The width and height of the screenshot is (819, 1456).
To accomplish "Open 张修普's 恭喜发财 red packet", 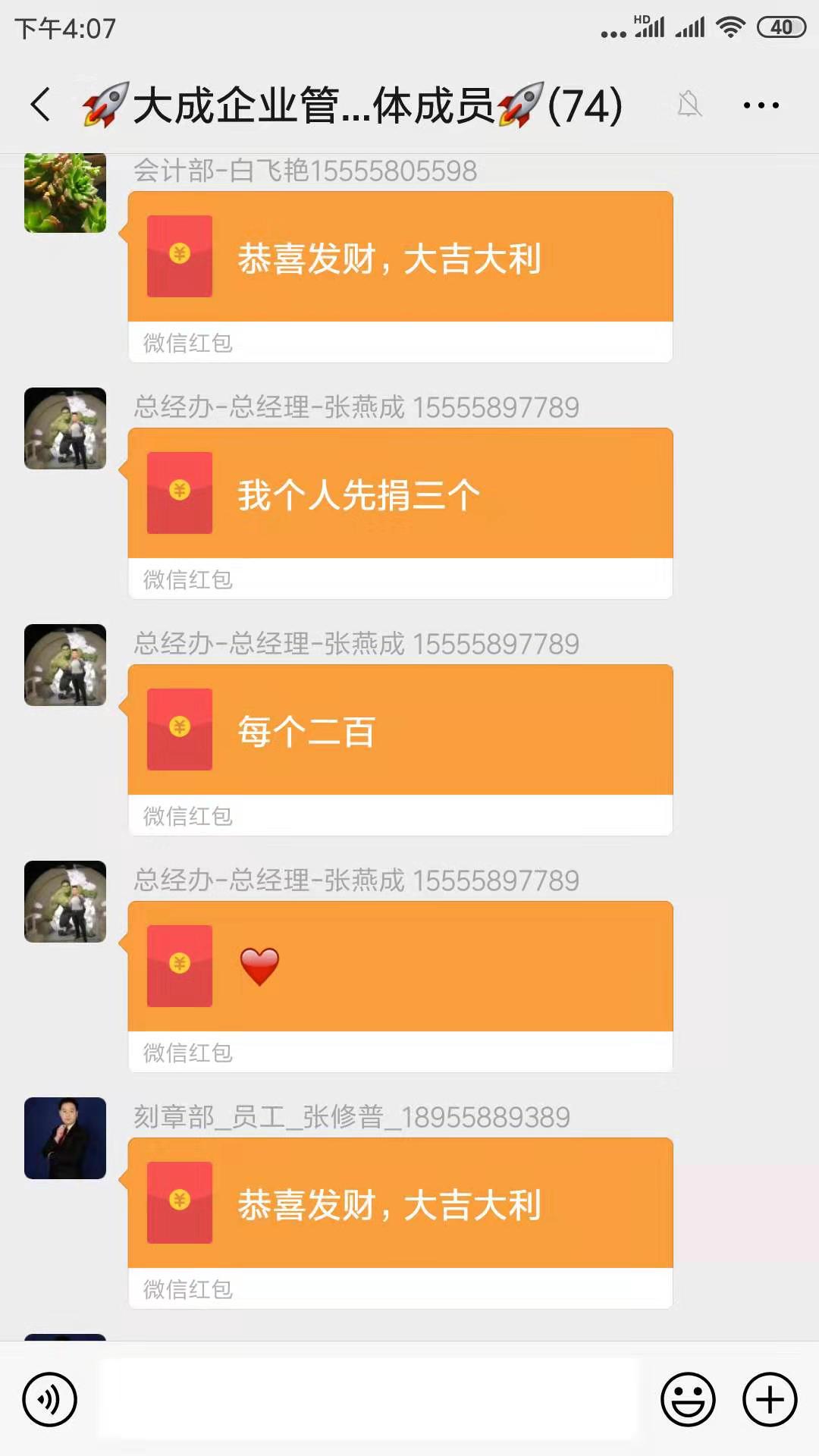I will [400, 1223].
